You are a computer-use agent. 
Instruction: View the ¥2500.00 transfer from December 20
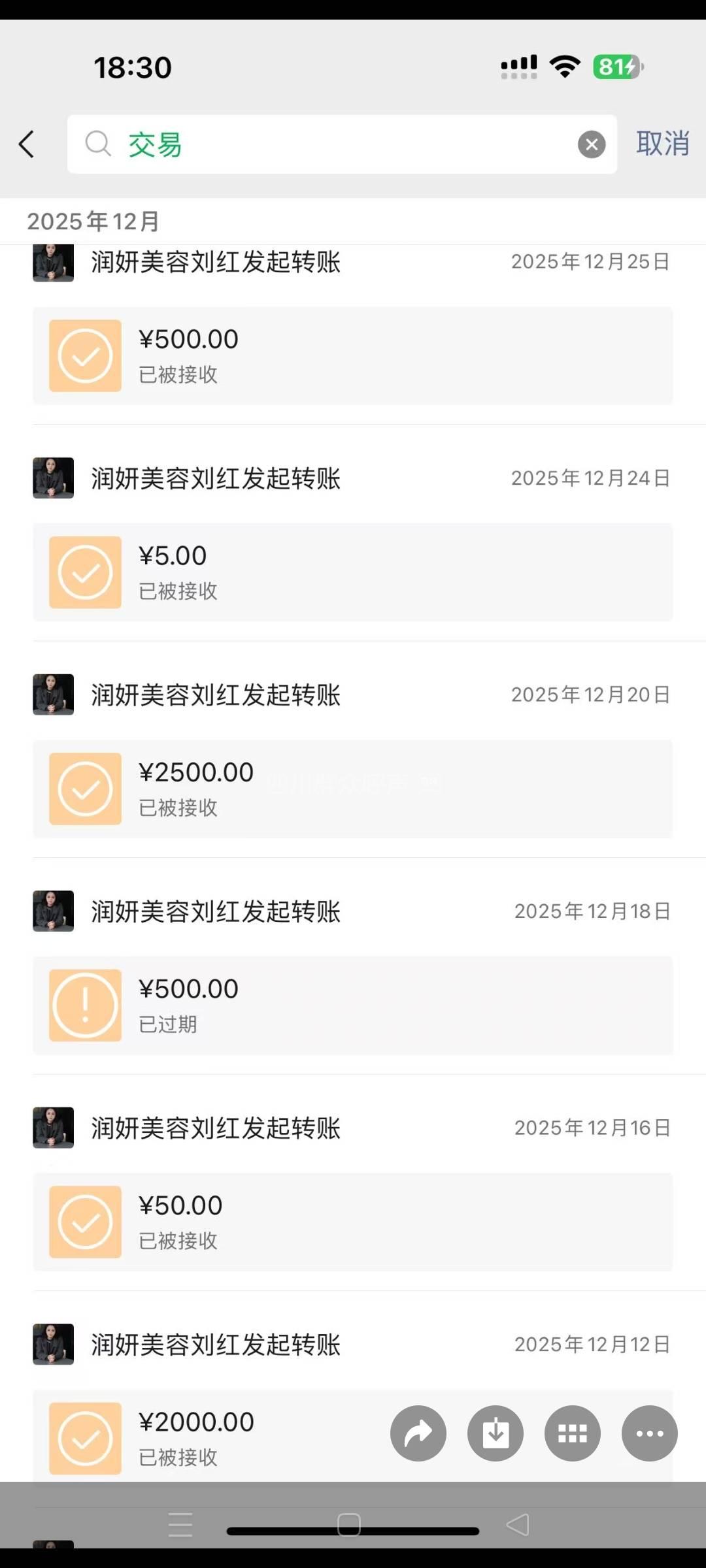click(x=352, y=789)
